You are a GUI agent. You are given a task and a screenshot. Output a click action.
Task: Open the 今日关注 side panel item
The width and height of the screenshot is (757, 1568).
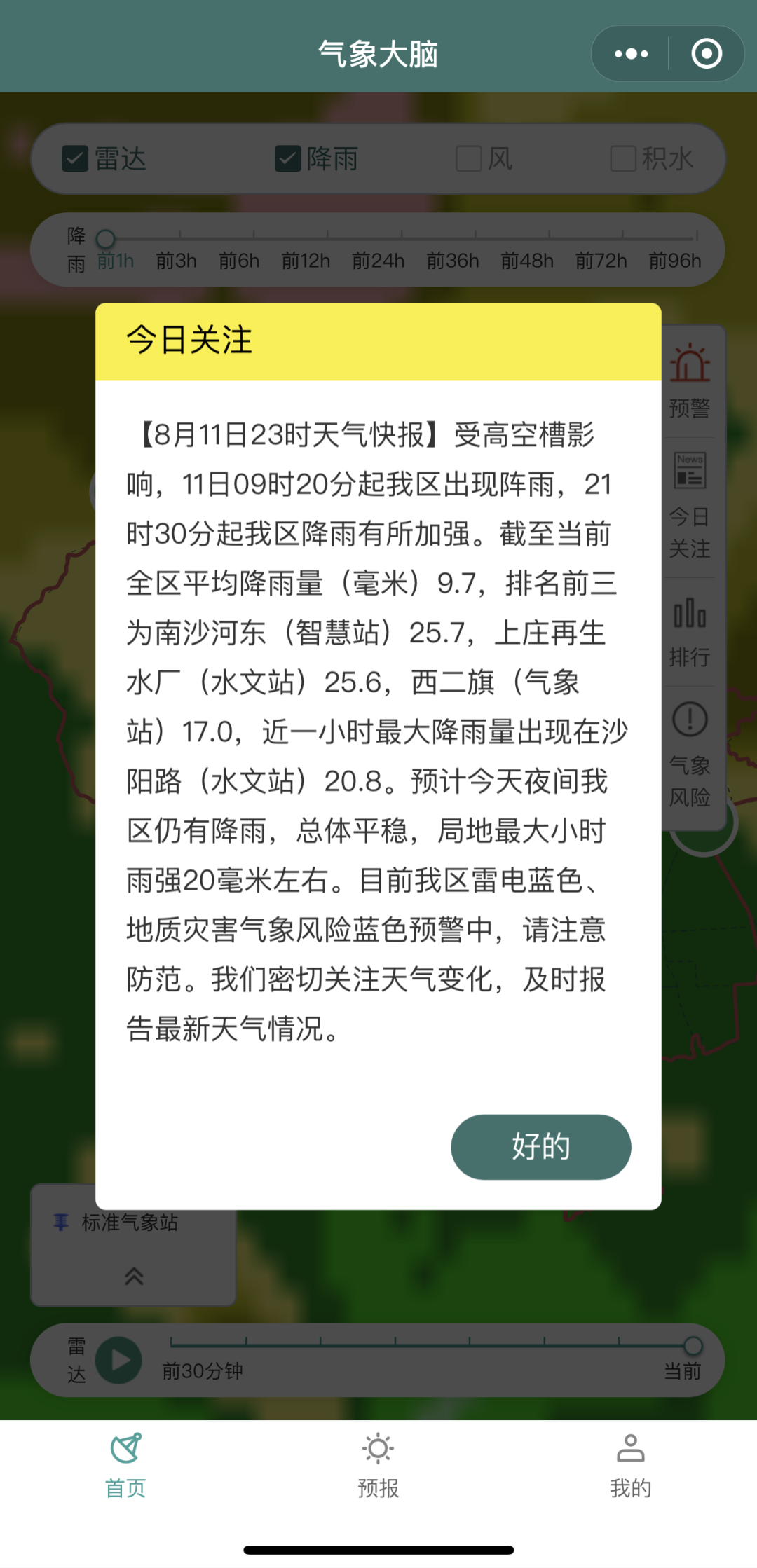pos(690,506)
